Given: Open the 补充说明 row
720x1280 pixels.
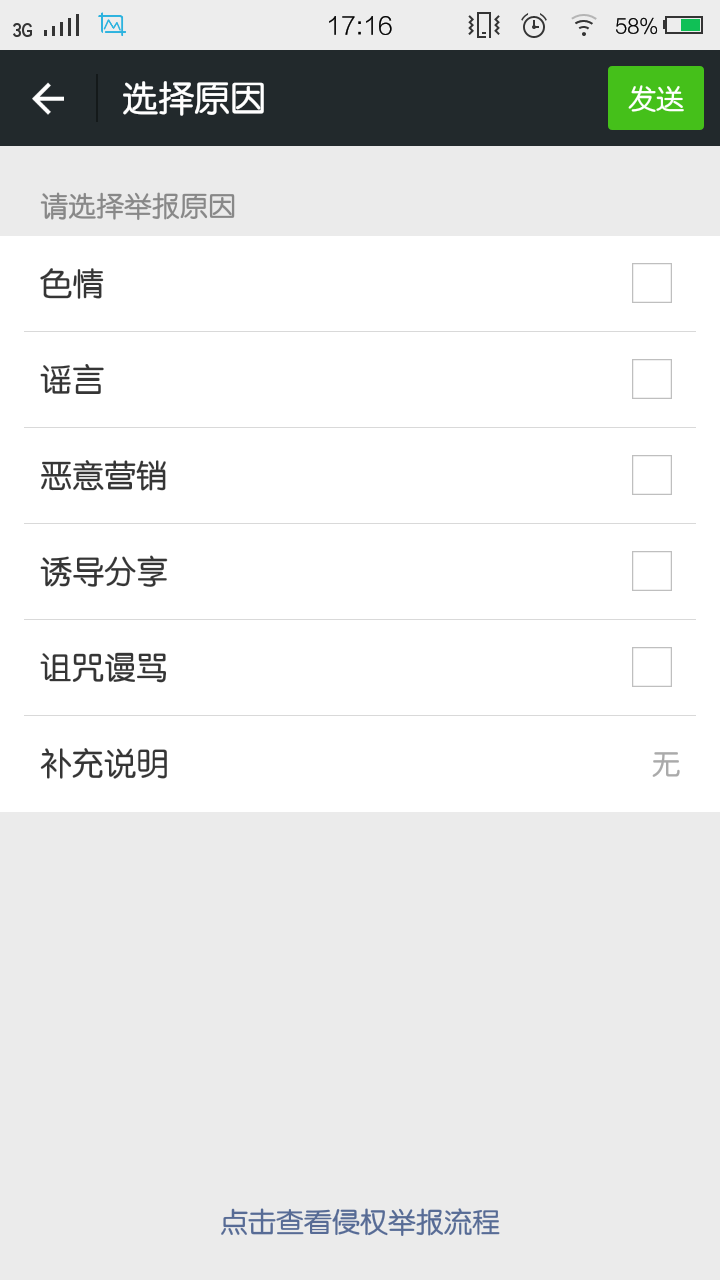Looking at the screenshot, I should tap(360, 764).
